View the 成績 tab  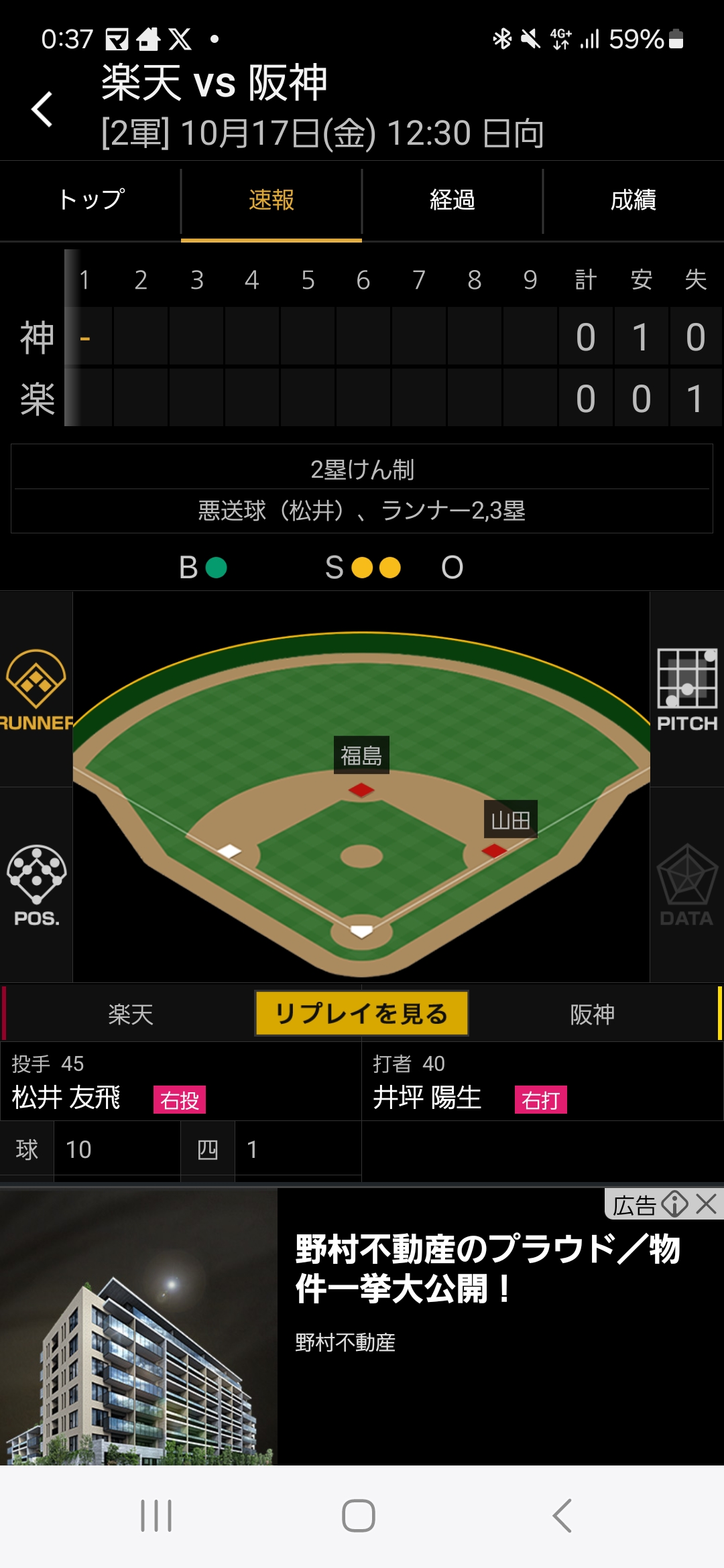(633, 200)
